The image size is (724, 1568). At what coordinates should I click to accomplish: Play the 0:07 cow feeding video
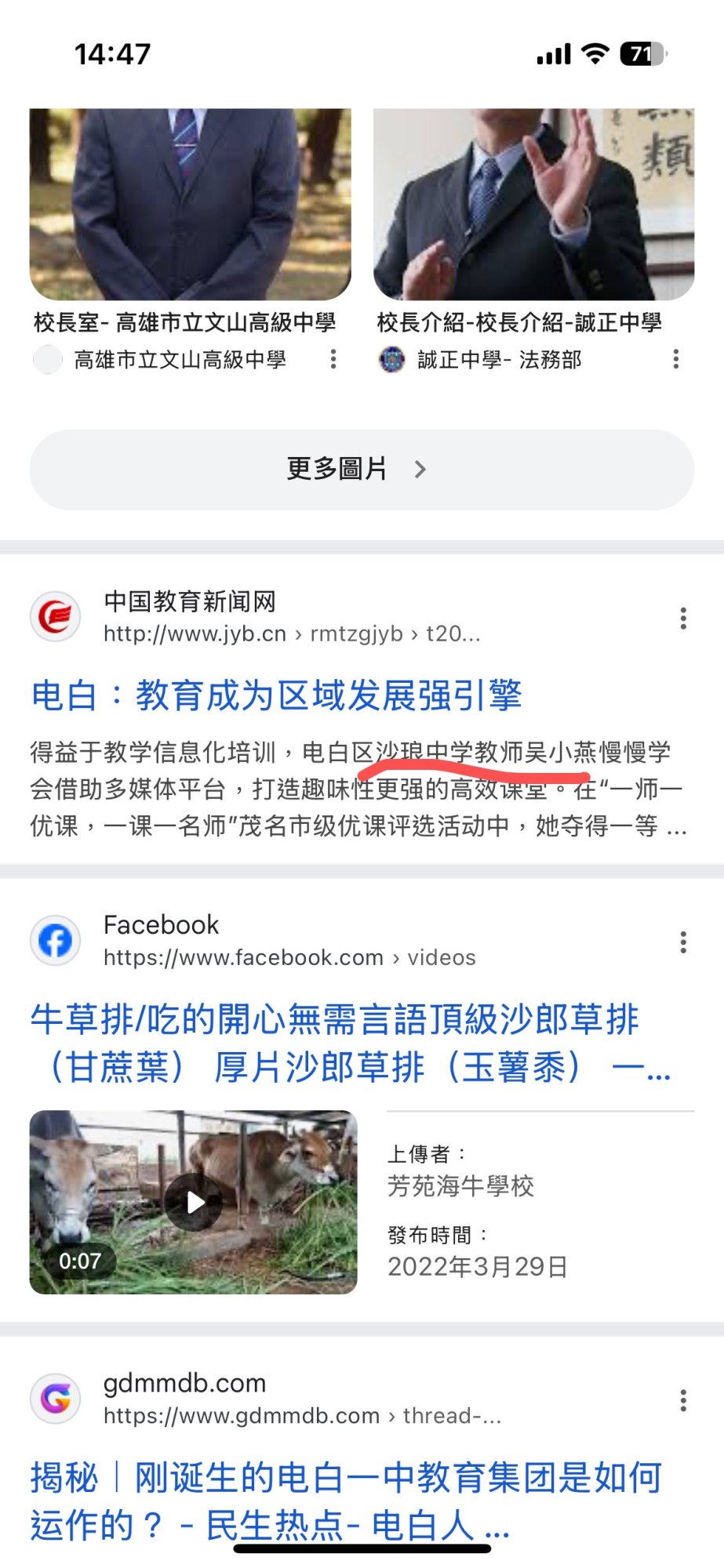tap(194, 1202)
